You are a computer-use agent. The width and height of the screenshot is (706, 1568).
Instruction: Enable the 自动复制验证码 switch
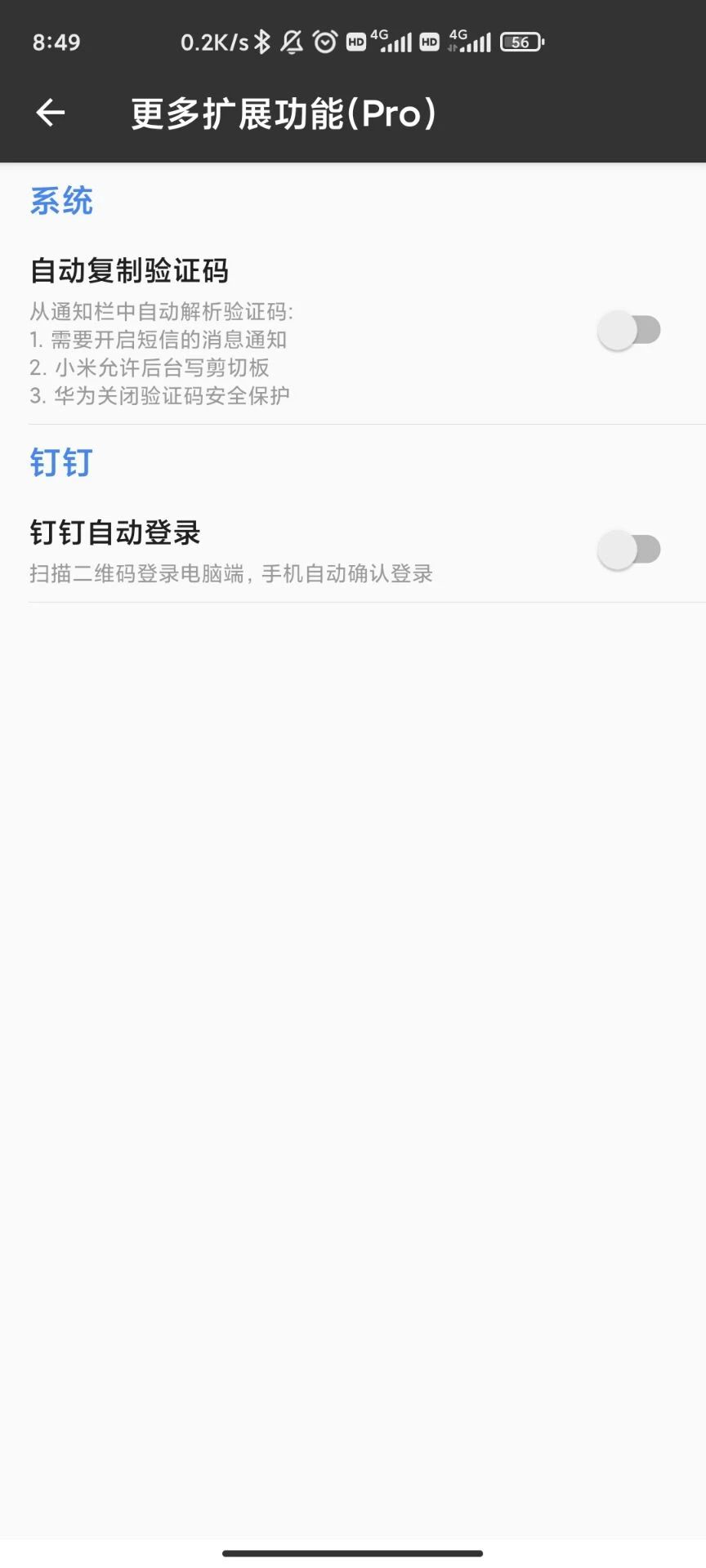[628, 331]
